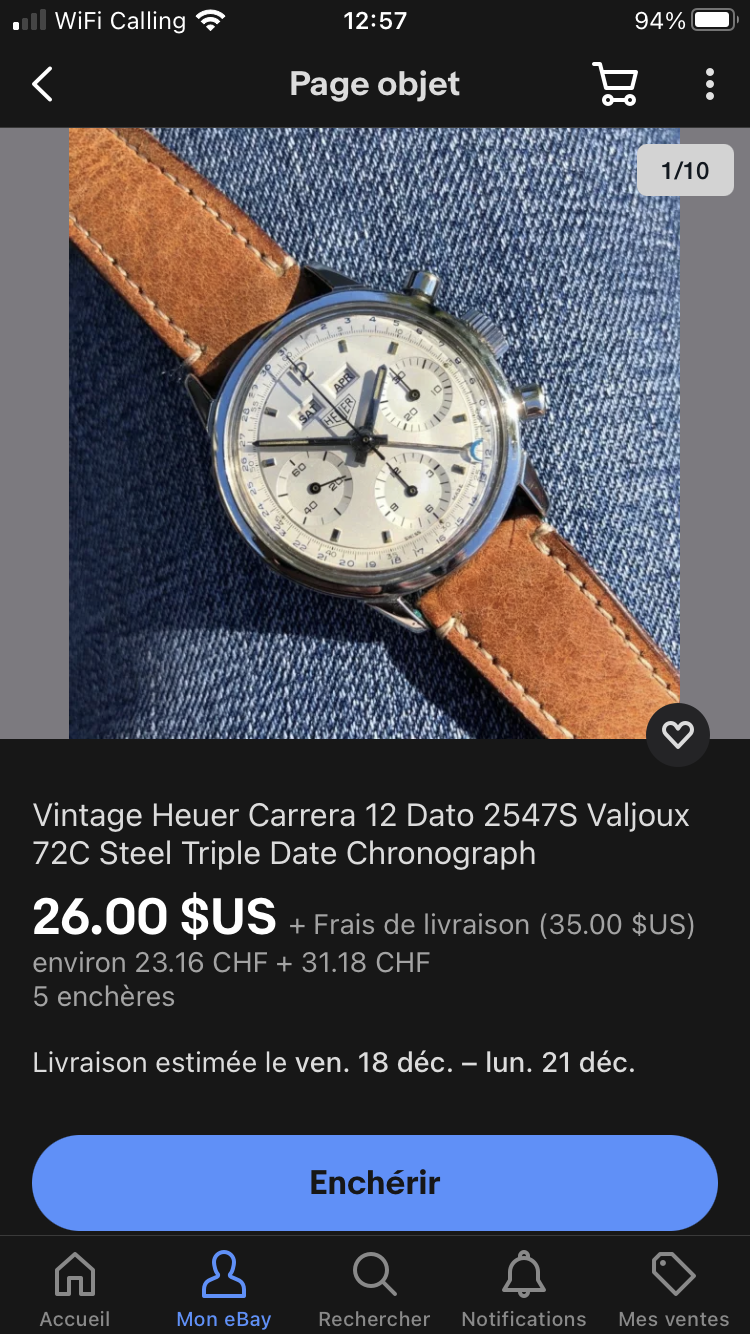Image resolution: width=750 pixels, height=1334 pixels.
Task: Open the Heuer Carrera watch photo
Action: click(374, 433)
